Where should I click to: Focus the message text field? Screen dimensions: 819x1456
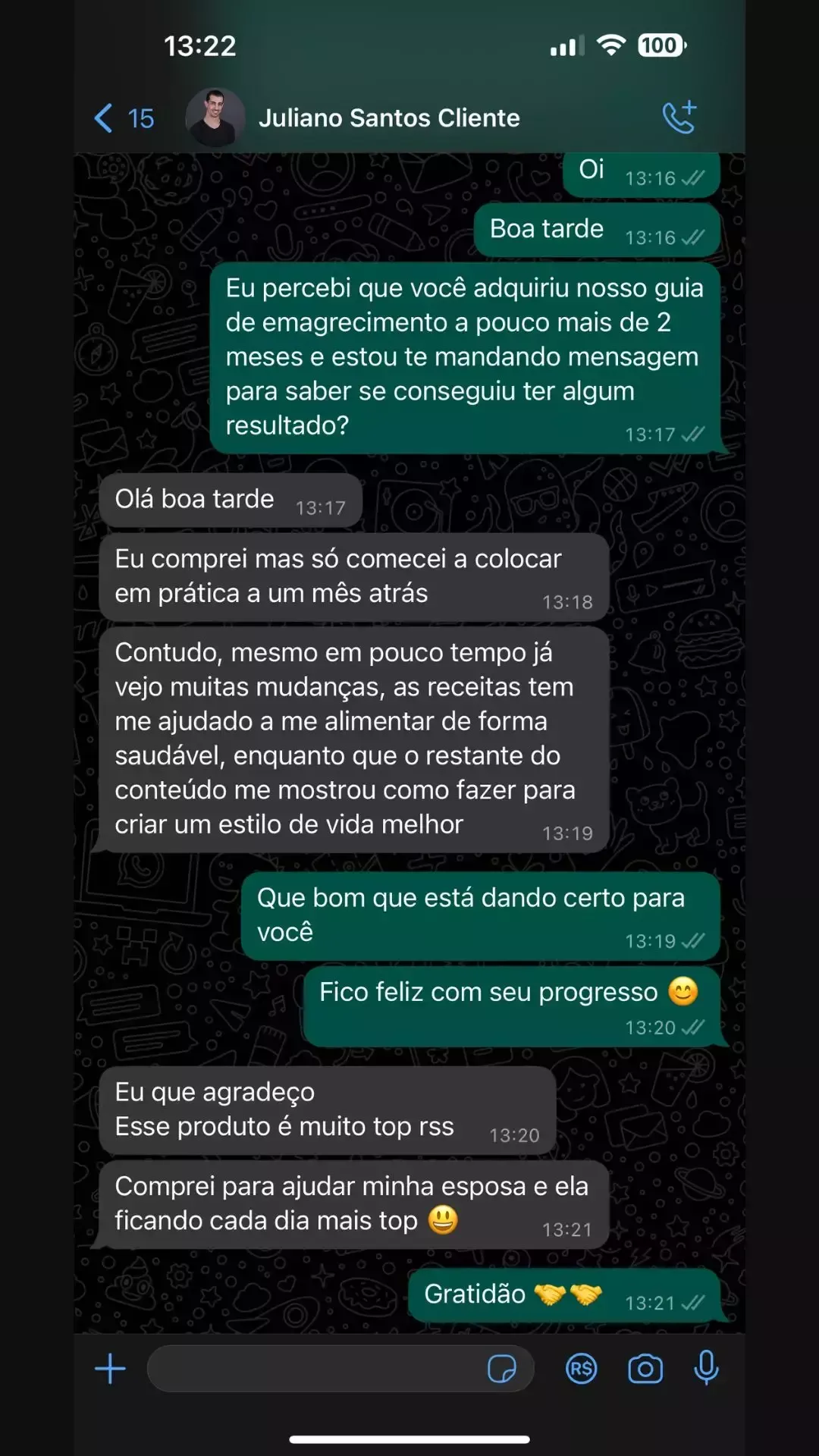315,1369
